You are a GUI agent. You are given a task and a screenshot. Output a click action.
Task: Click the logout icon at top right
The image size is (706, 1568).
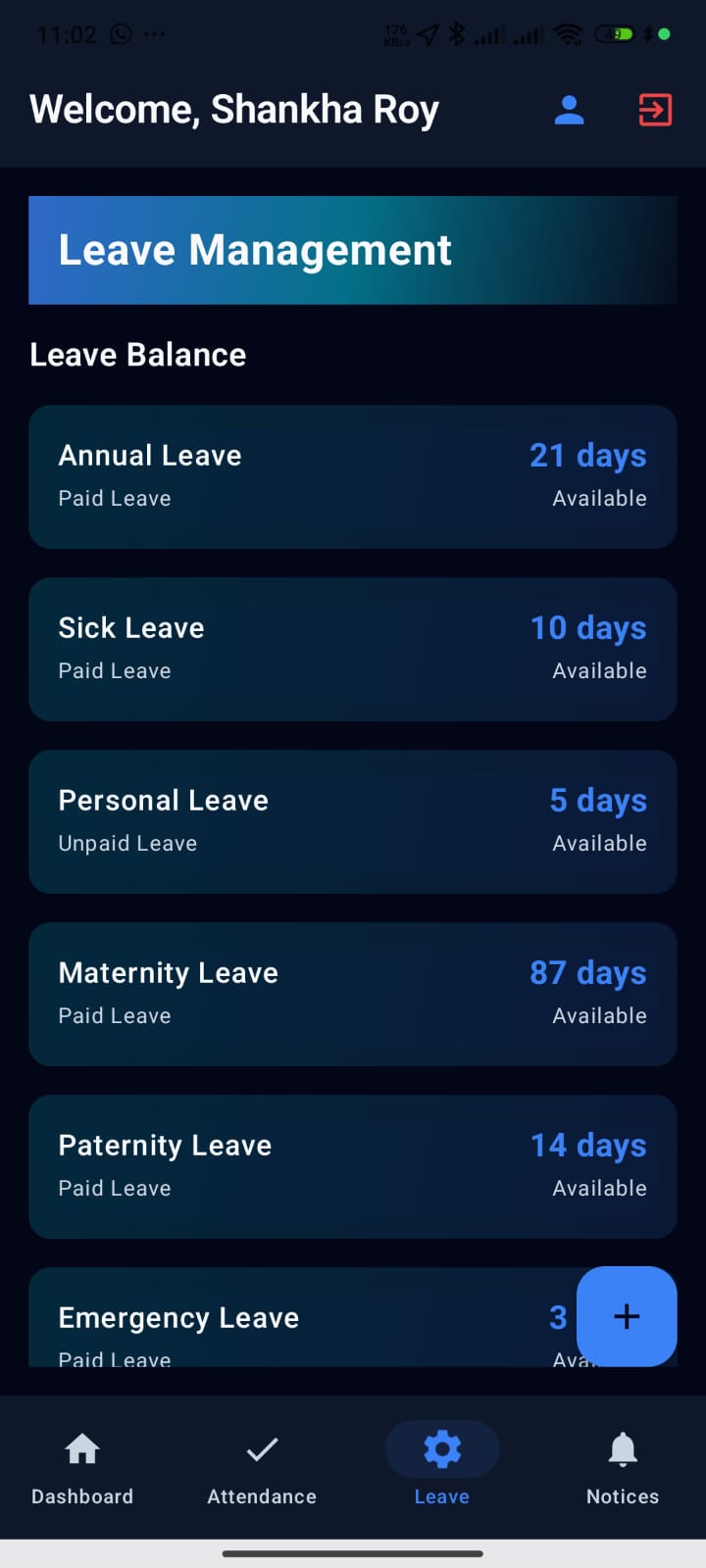(654, 110)
